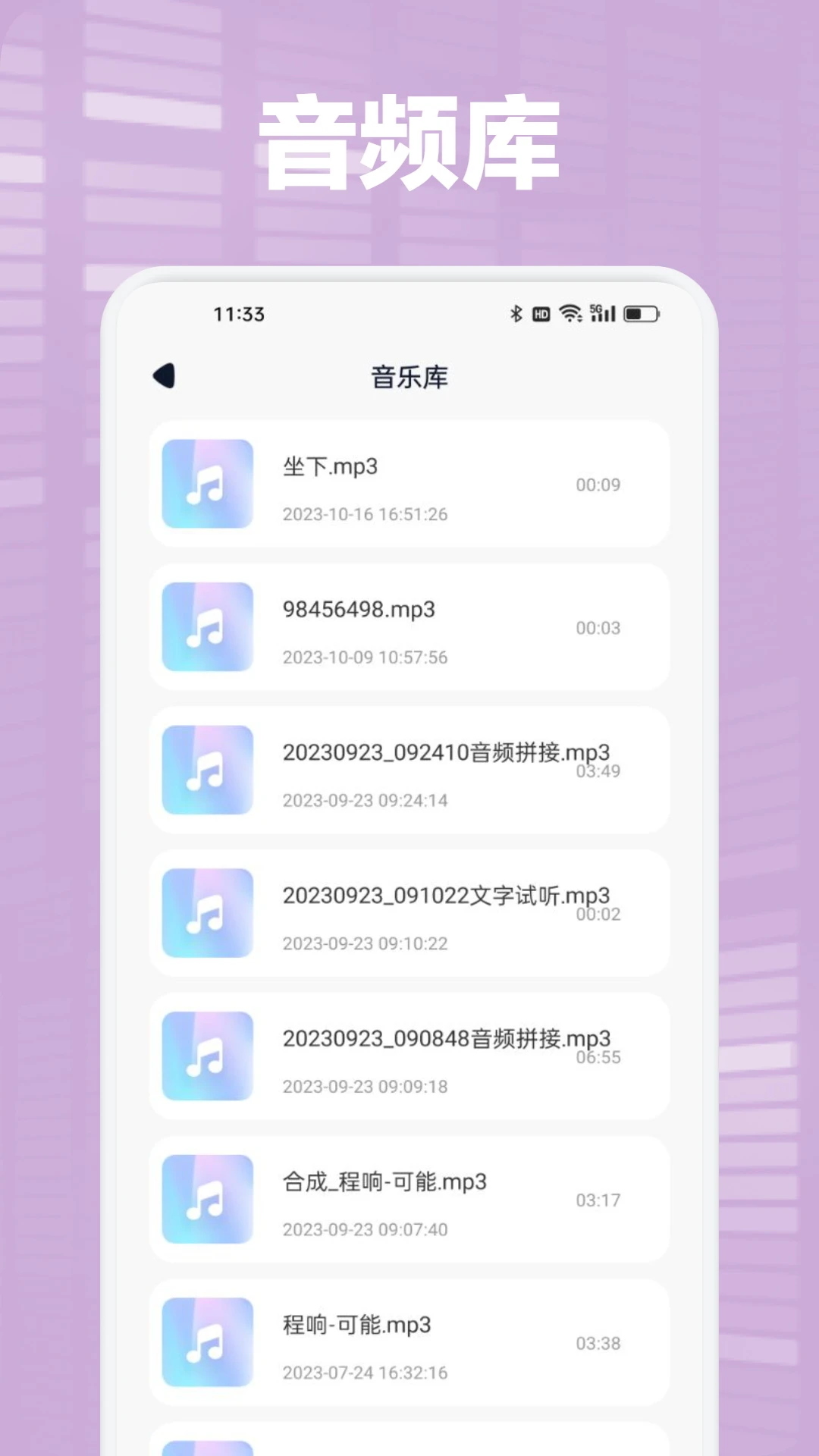
Task: Click the music icon for 合成_程响-可能.mp3
Action: click(x=206, y=1200)
